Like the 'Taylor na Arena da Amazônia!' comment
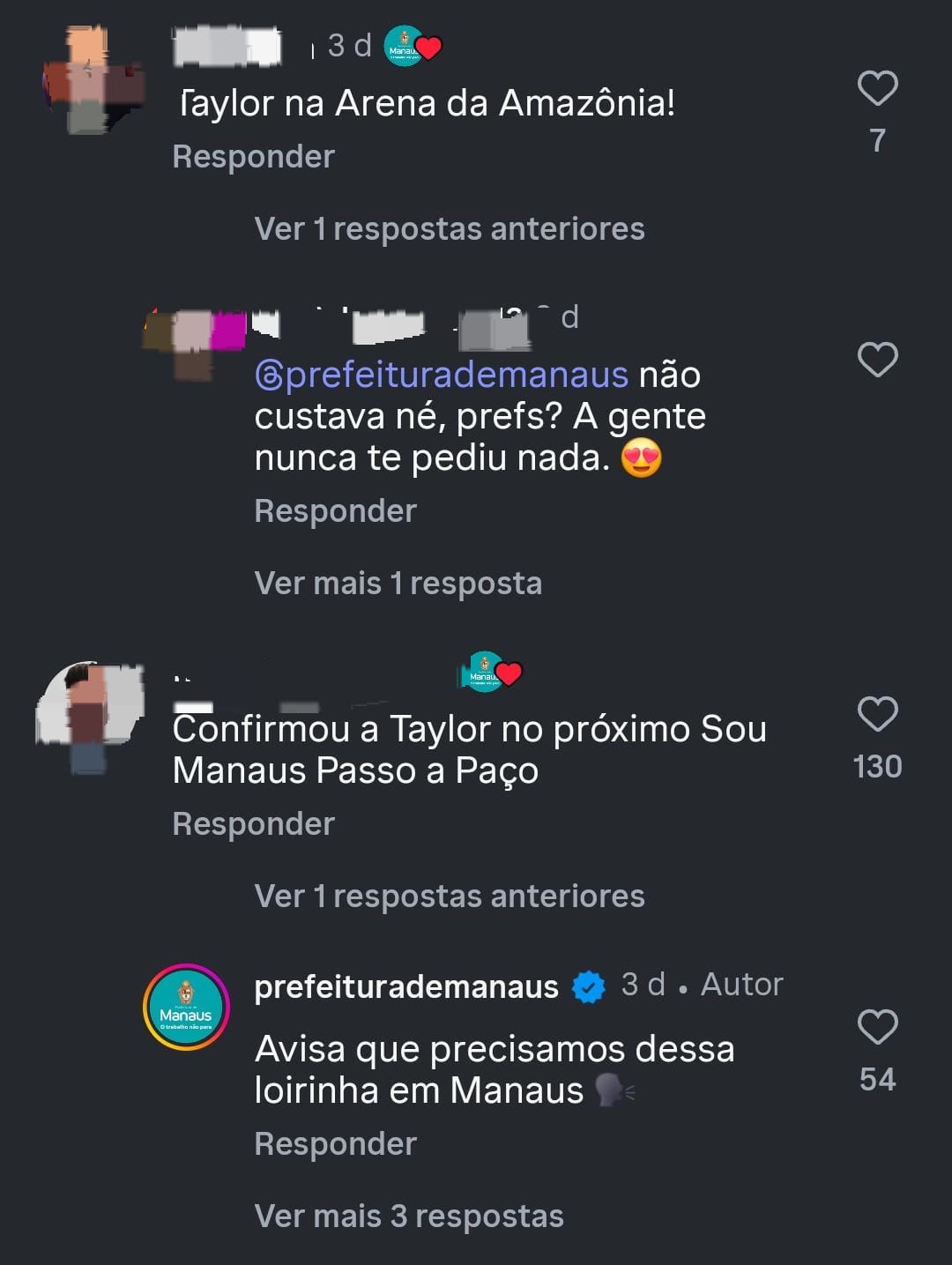This screenshot has height=1265, width=952. click(x=877, y=89)
